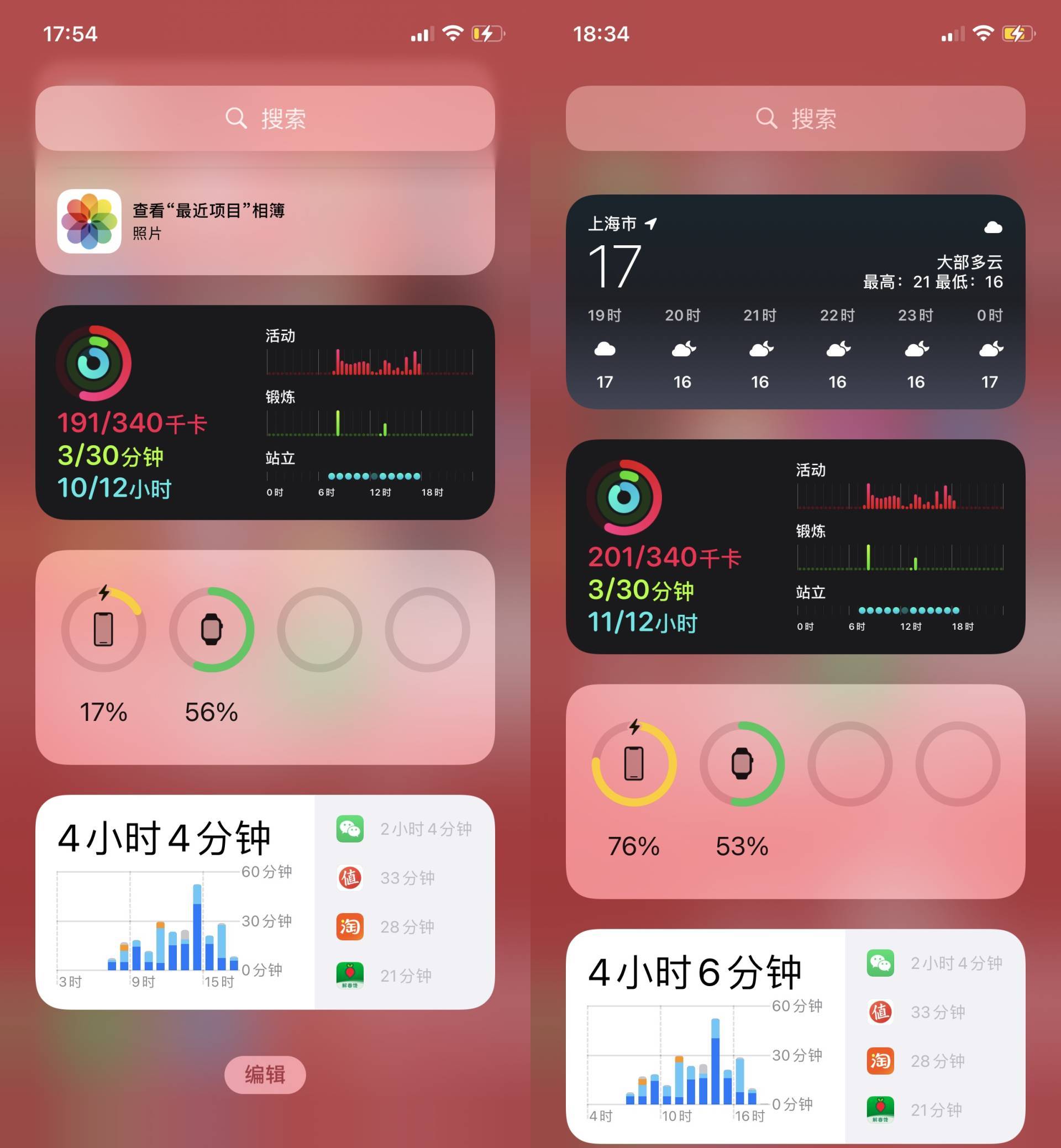1061x1148 pixels.
Task: Tap the 搜索 field above the Photos suggestion
Action: coord(265,118)
